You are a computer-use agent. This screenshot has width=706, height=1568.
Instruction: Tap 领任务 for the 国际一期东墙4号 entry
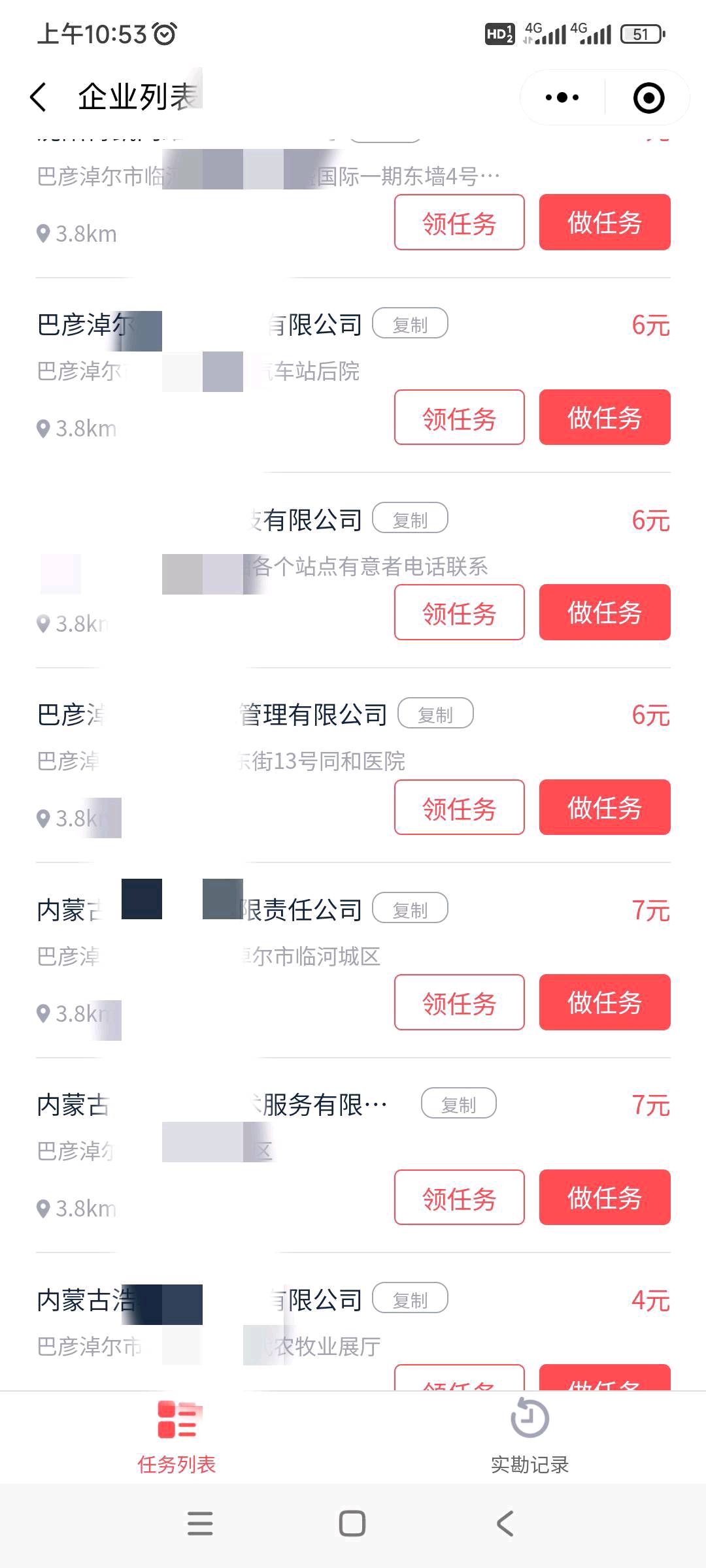coord(459,223)
